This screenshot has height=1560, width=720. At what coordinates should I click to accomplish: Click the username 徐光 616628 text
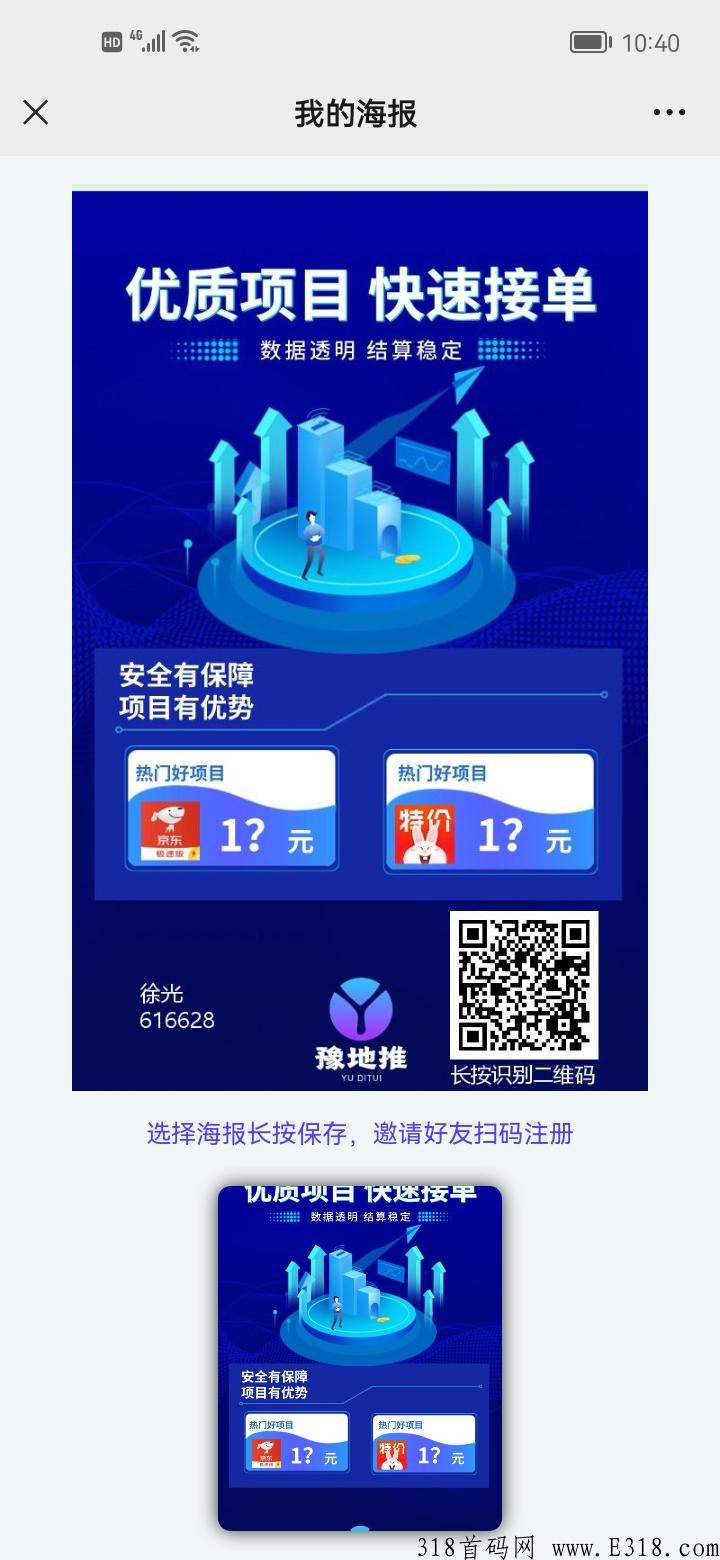[x=177, y=1005]
